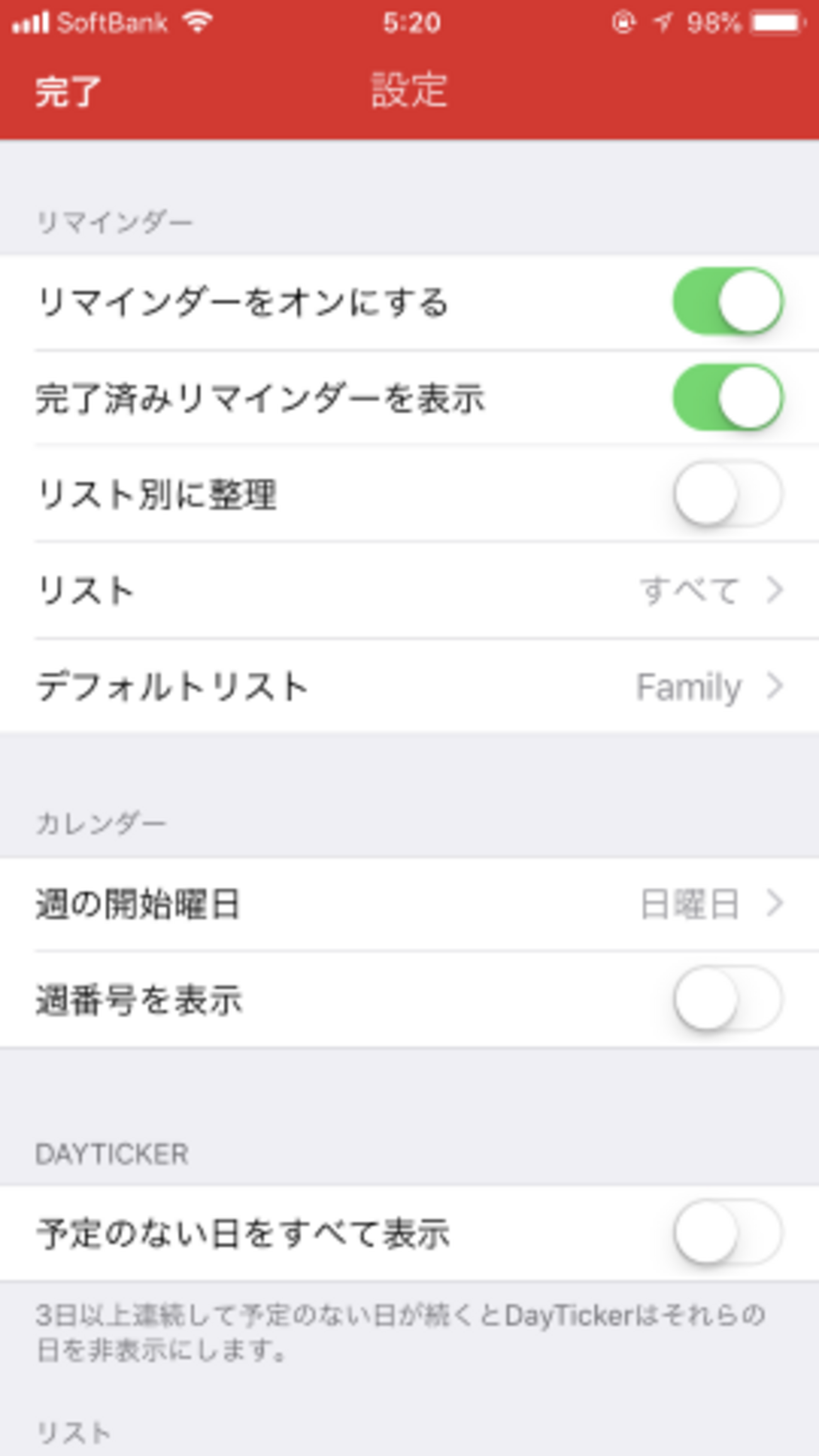Open デフォルトリスト set to Family
The width and height of the screenshot is (819, 1456).
click(409, 686)
